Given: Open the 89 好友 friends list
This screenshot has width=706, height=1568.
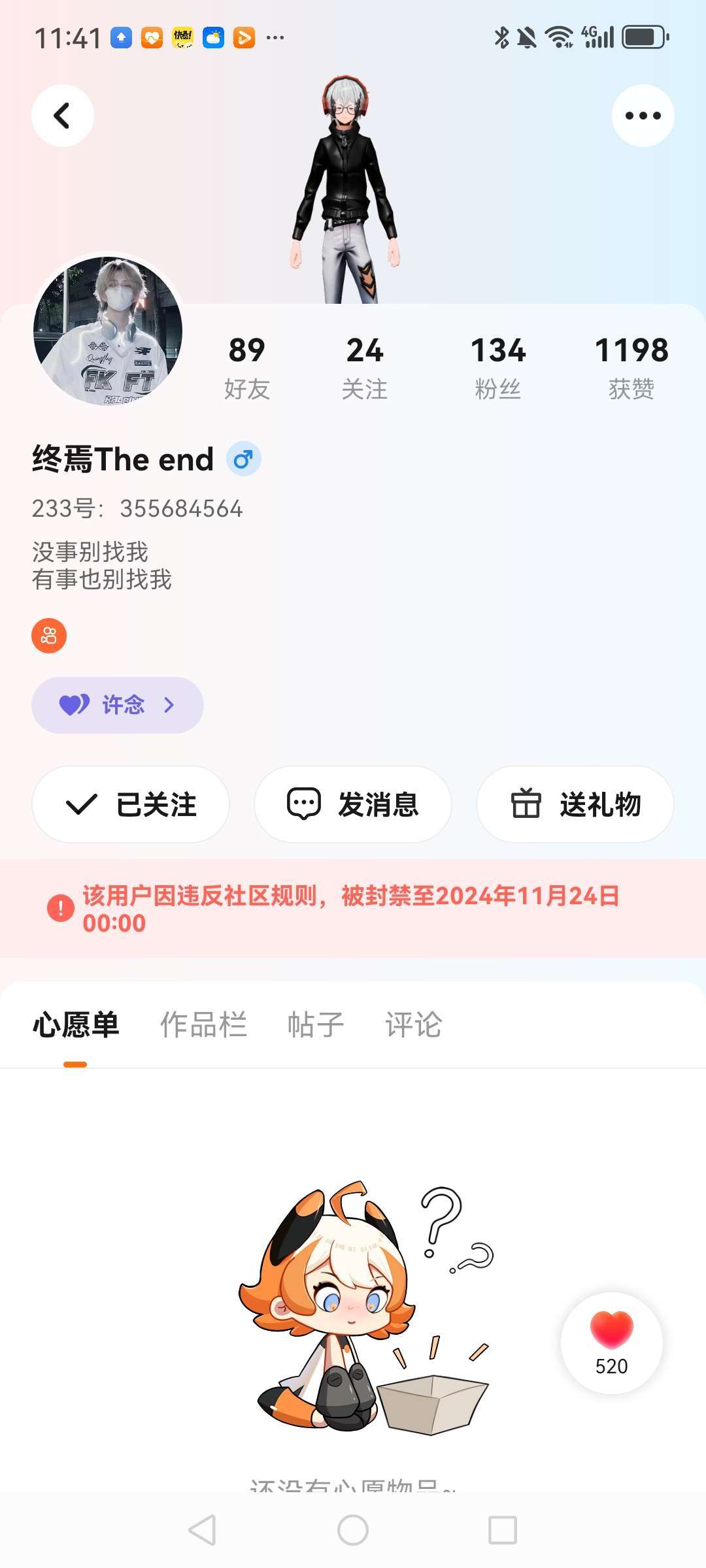Looking at the screenshot, I should 246,367.
